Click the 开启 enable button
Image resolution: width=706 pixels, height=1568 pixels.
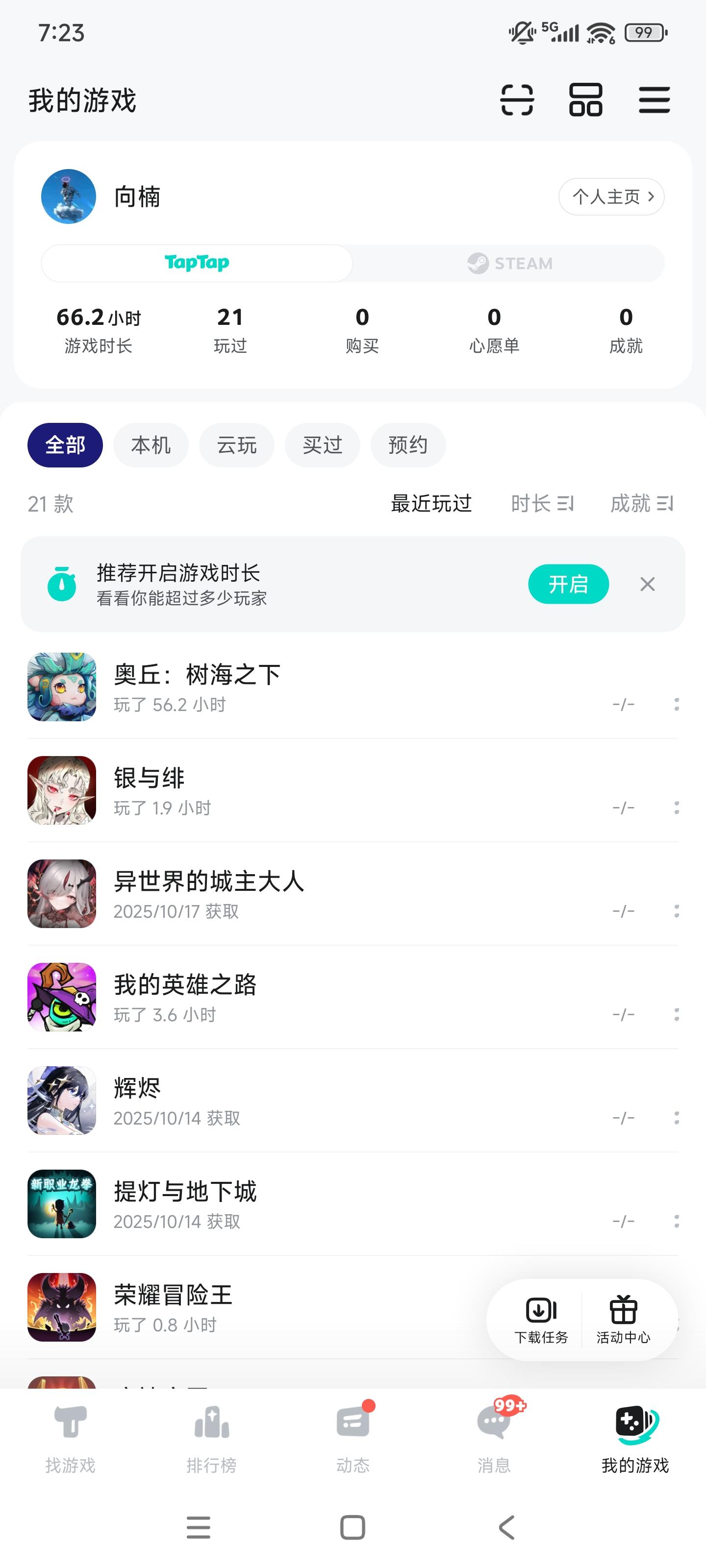(x=568, y=584)
